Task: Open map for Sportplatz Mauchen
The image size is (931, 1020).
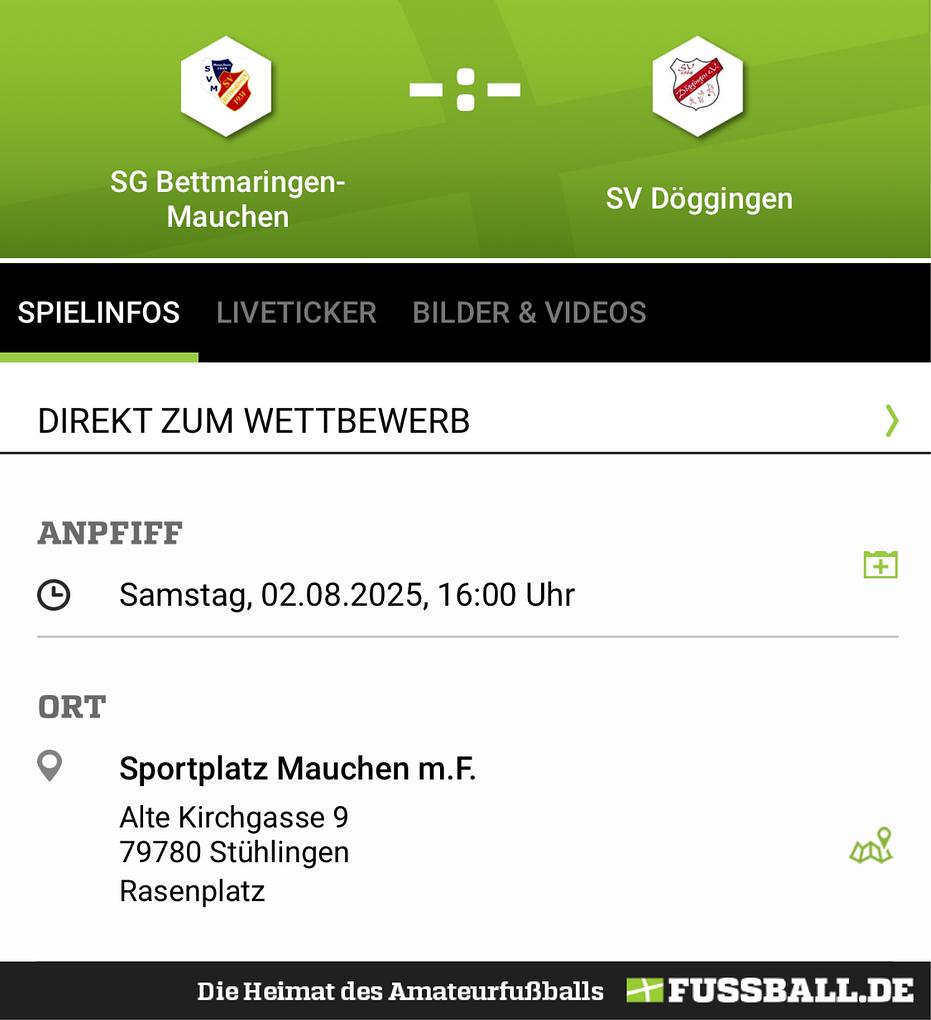Action: [871, 847]
